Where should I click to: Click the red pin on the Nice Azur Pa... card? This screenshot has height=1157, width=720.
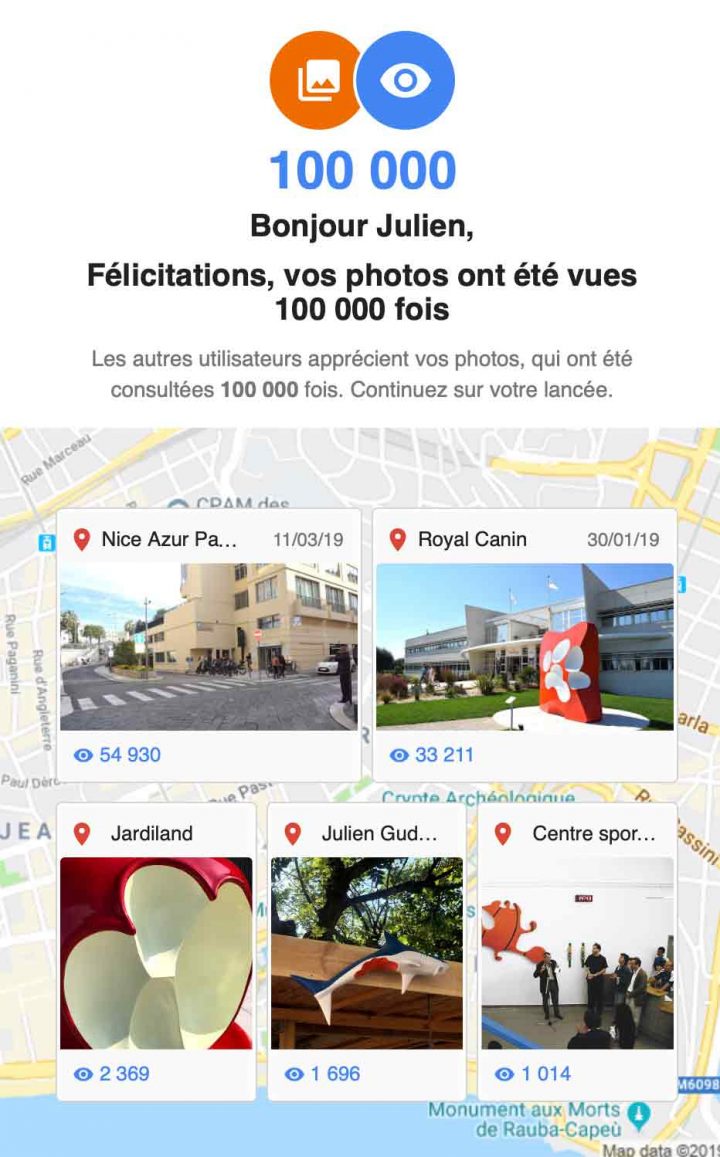coord(84,539)
